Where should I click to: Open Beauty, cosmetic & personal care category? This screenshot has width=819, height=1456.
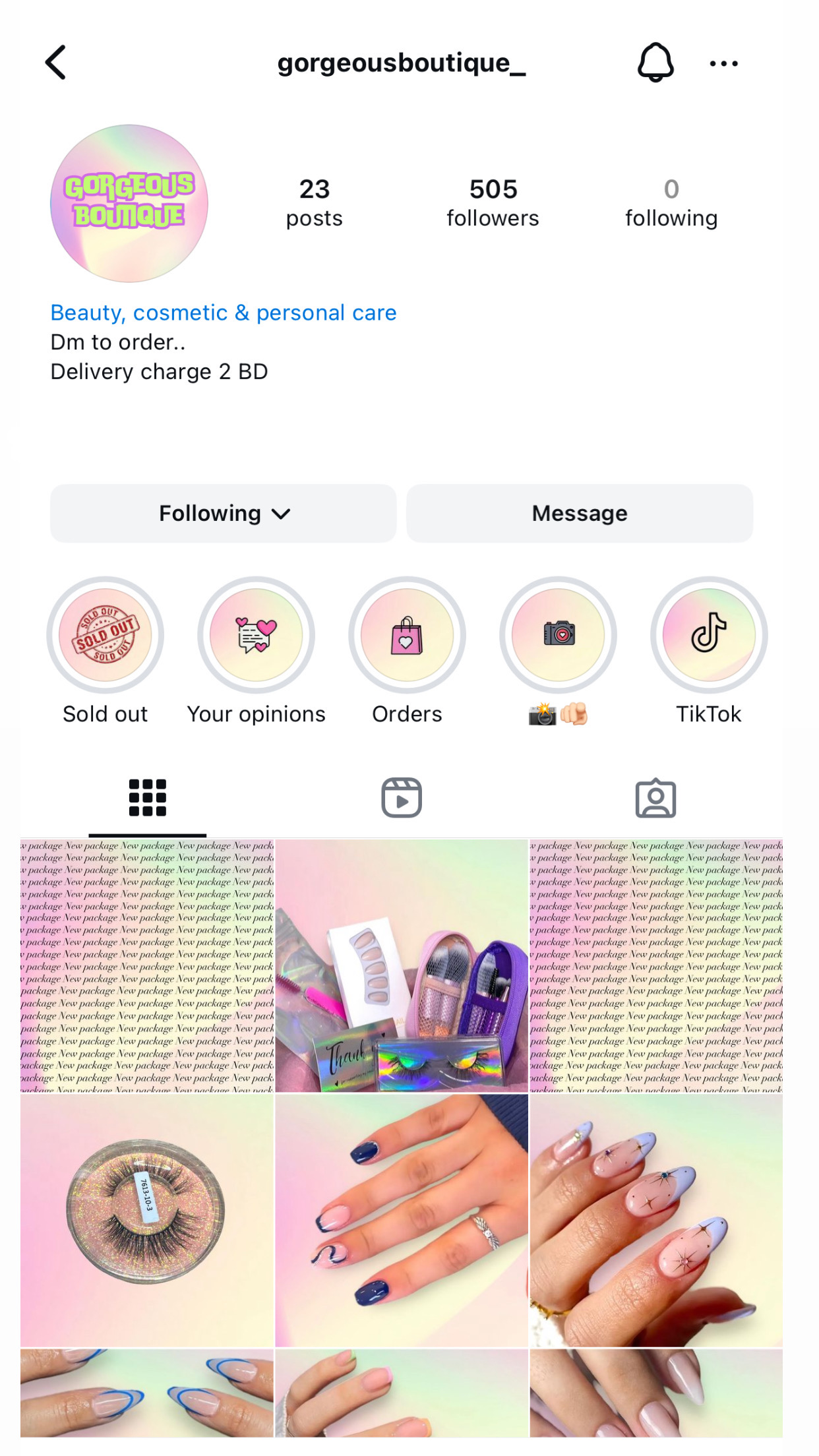[224, 313]
